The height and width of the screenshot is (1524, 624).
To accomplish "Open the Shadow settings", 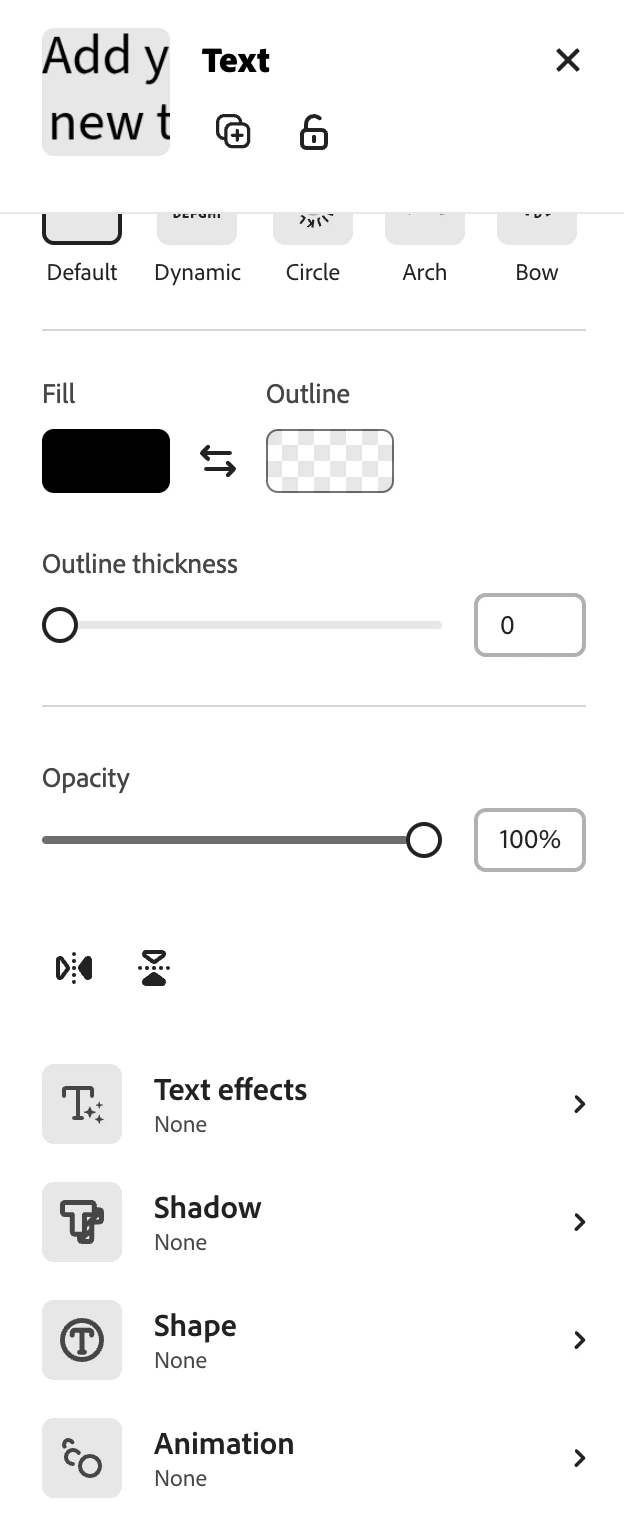I will tap(312, 1222).
